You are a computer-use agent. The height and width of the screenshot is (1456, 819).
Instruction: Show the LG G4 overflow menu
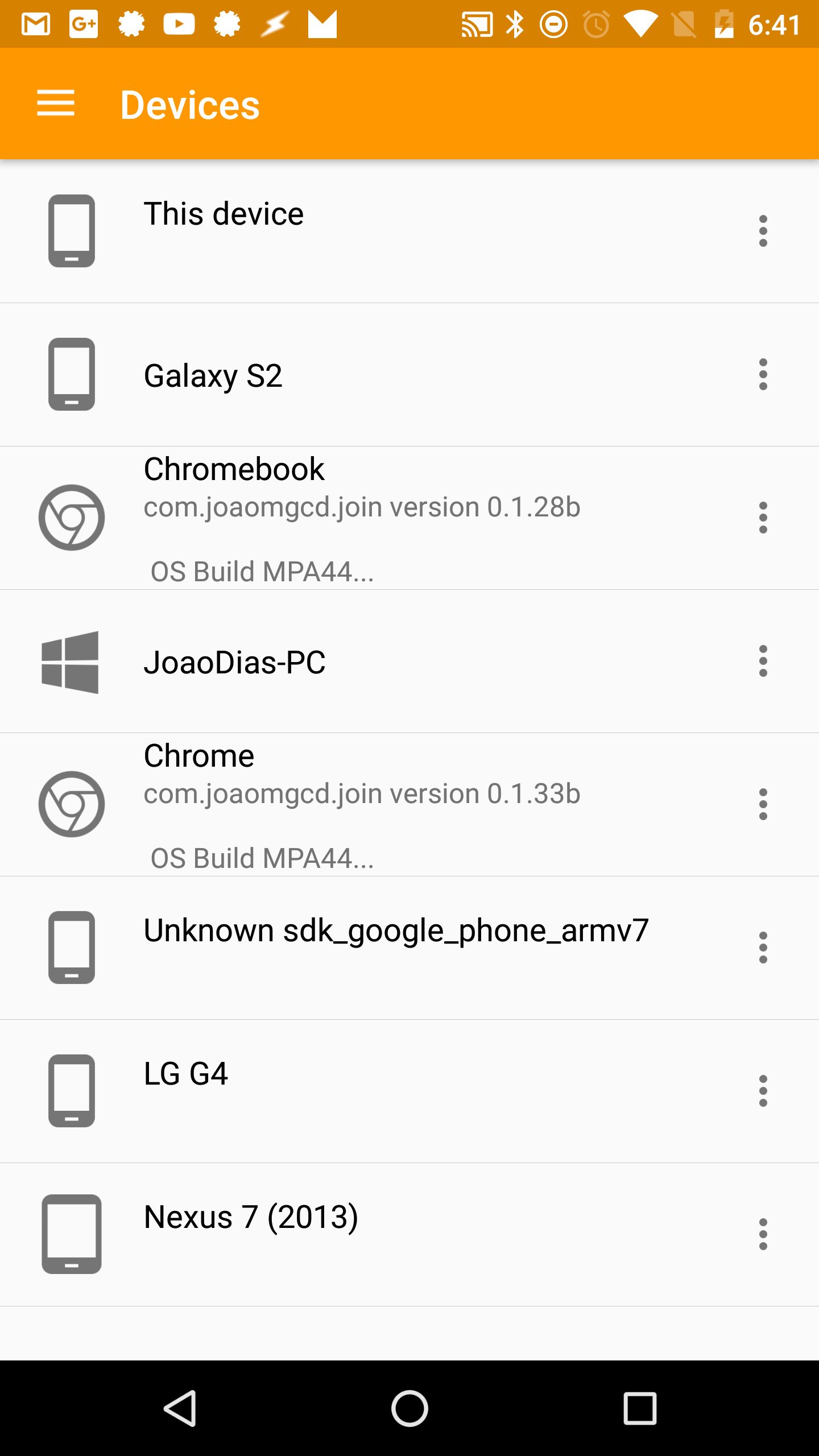click(x=763, y=1091)
